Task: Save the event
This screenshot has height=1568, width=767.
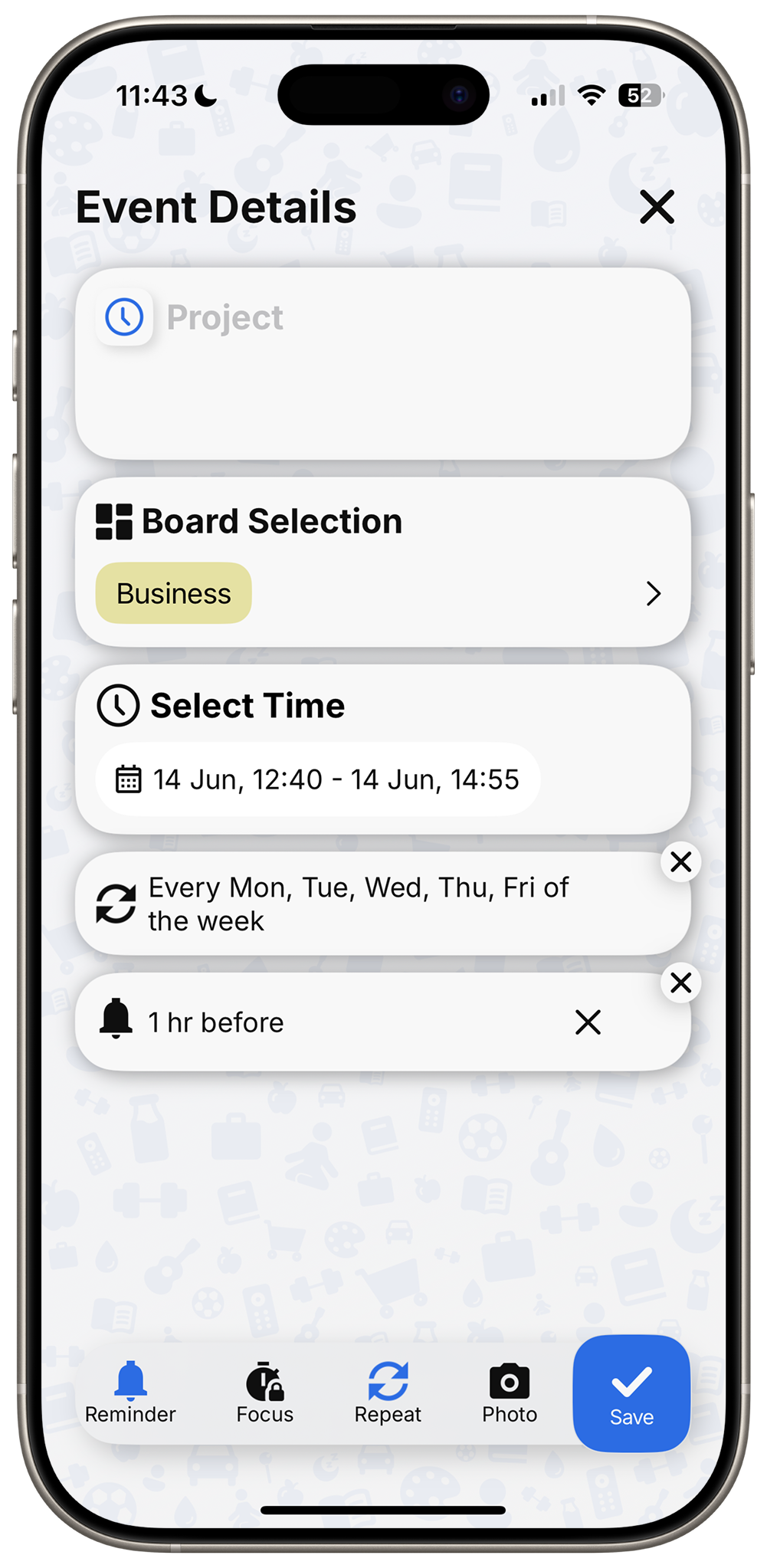Action: click(631, 1394)
